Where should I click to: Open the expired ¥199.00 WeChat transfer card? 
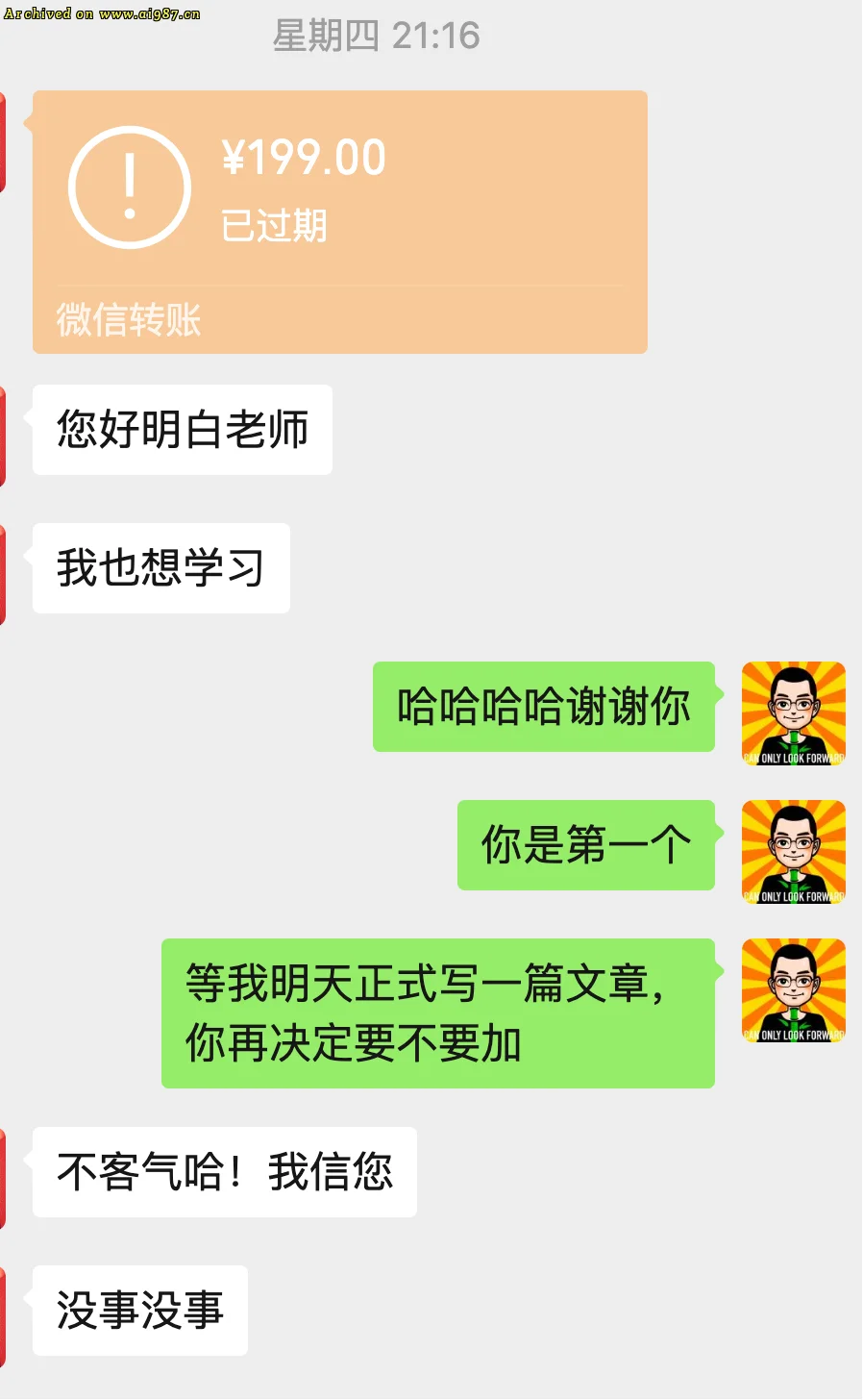pos(339,221)
